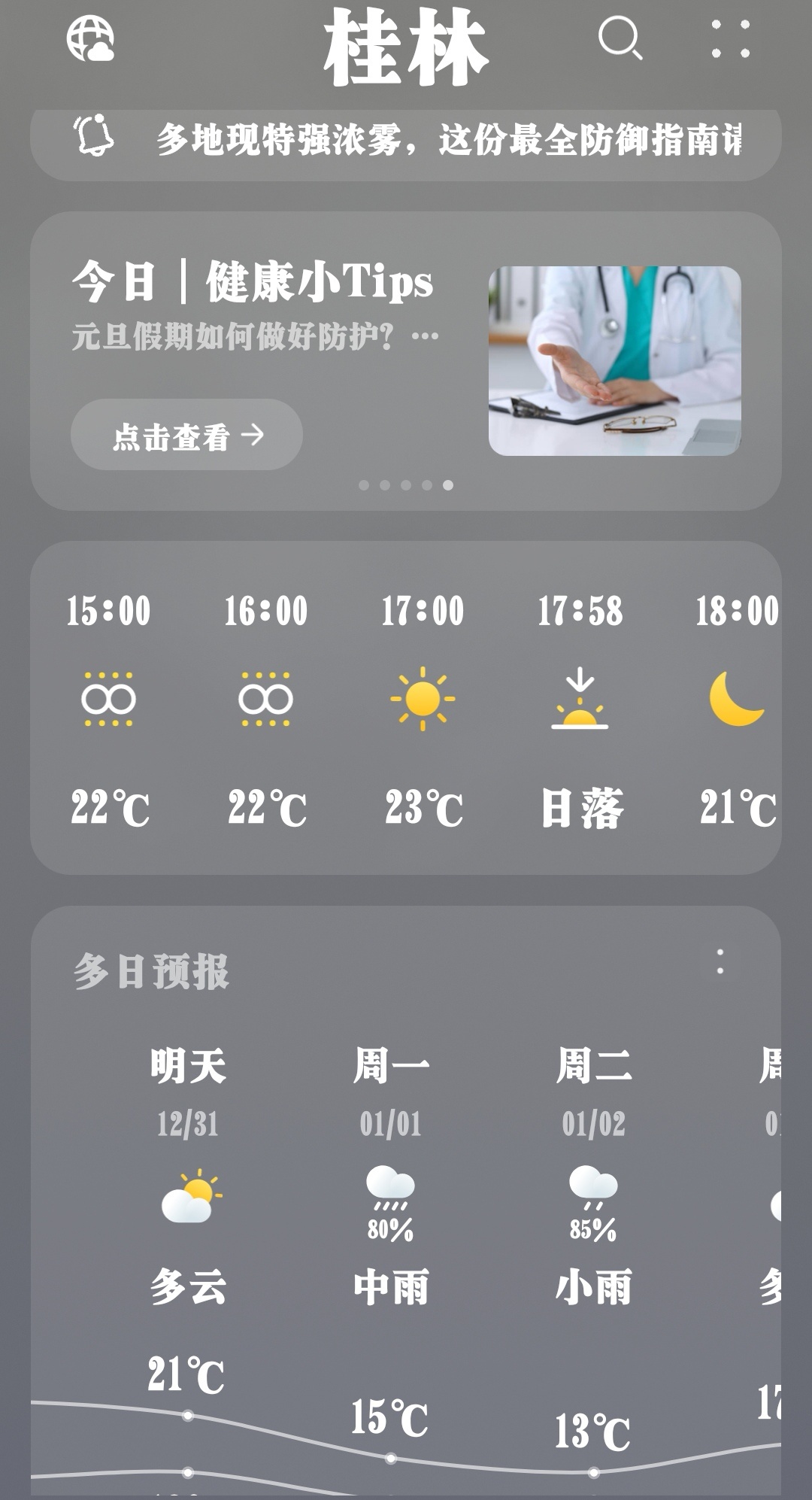The image size is (812, 1500).
Task: Open multi-day forecast overflow options
Action: pyautogui.click(x=720, y=962)
